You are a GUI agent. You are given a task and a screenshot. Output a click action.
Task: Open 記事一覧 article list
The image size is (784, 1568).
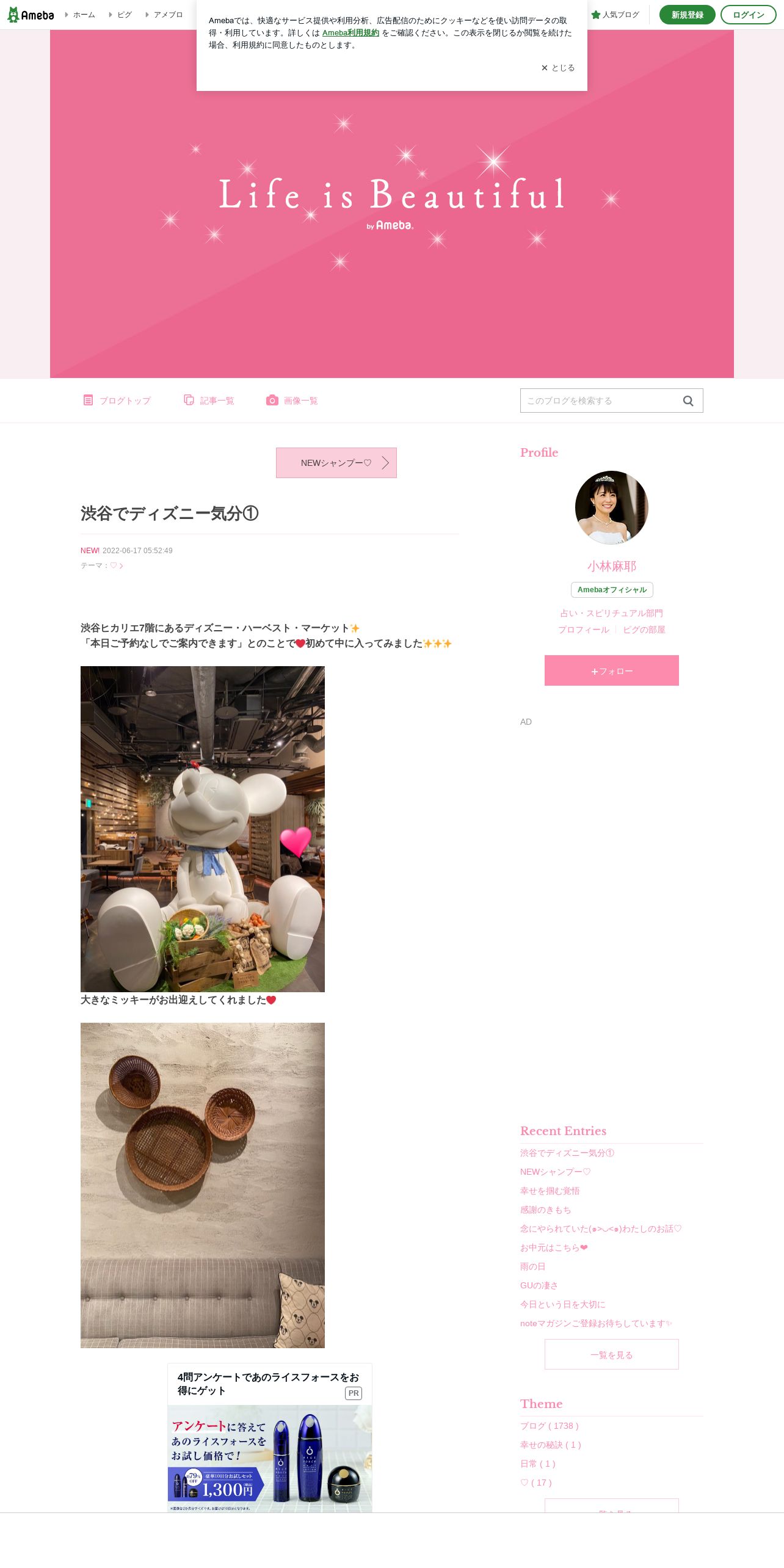click(209, 401)
